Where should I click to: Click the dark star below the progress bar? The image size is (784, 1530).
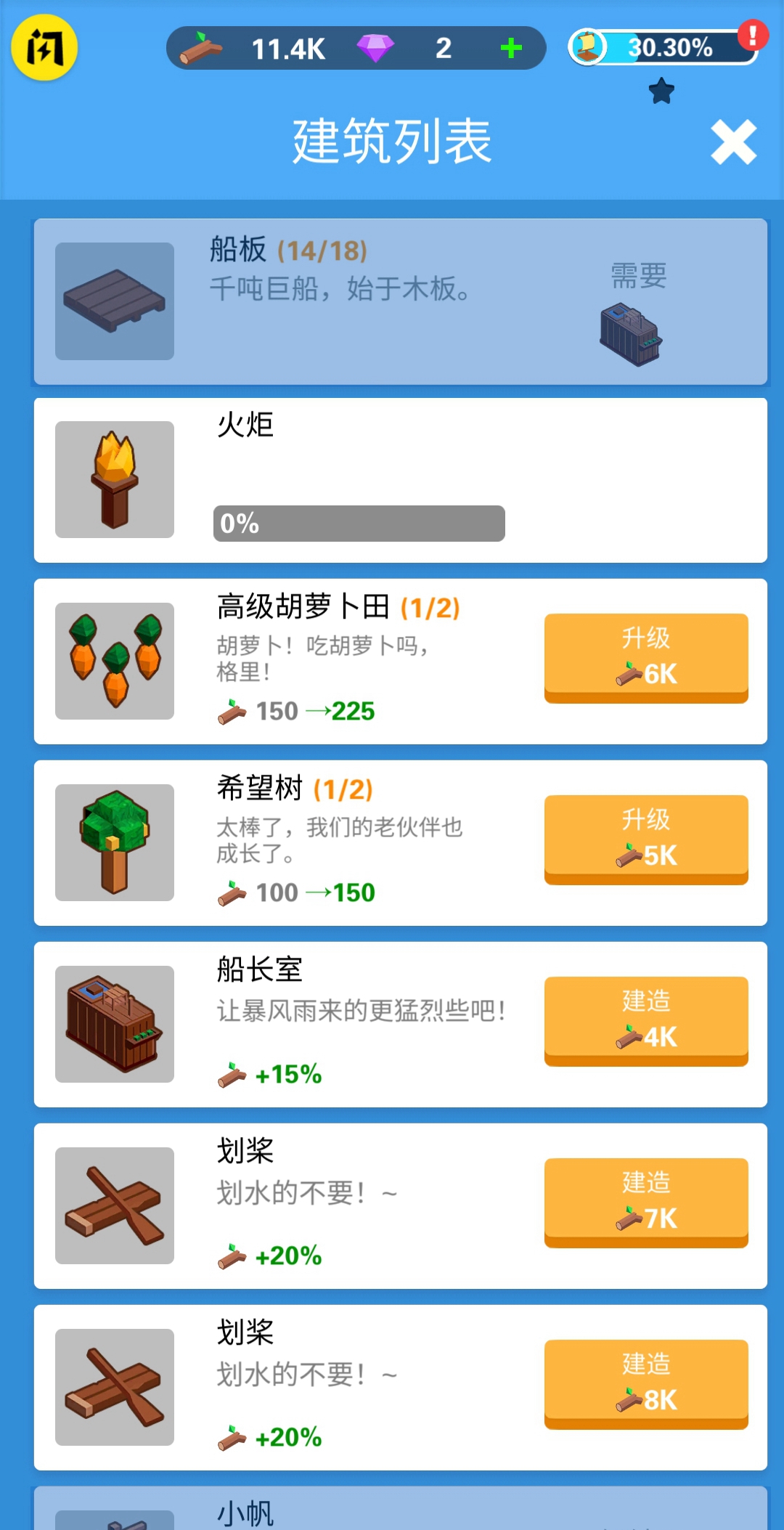point(660,92)
